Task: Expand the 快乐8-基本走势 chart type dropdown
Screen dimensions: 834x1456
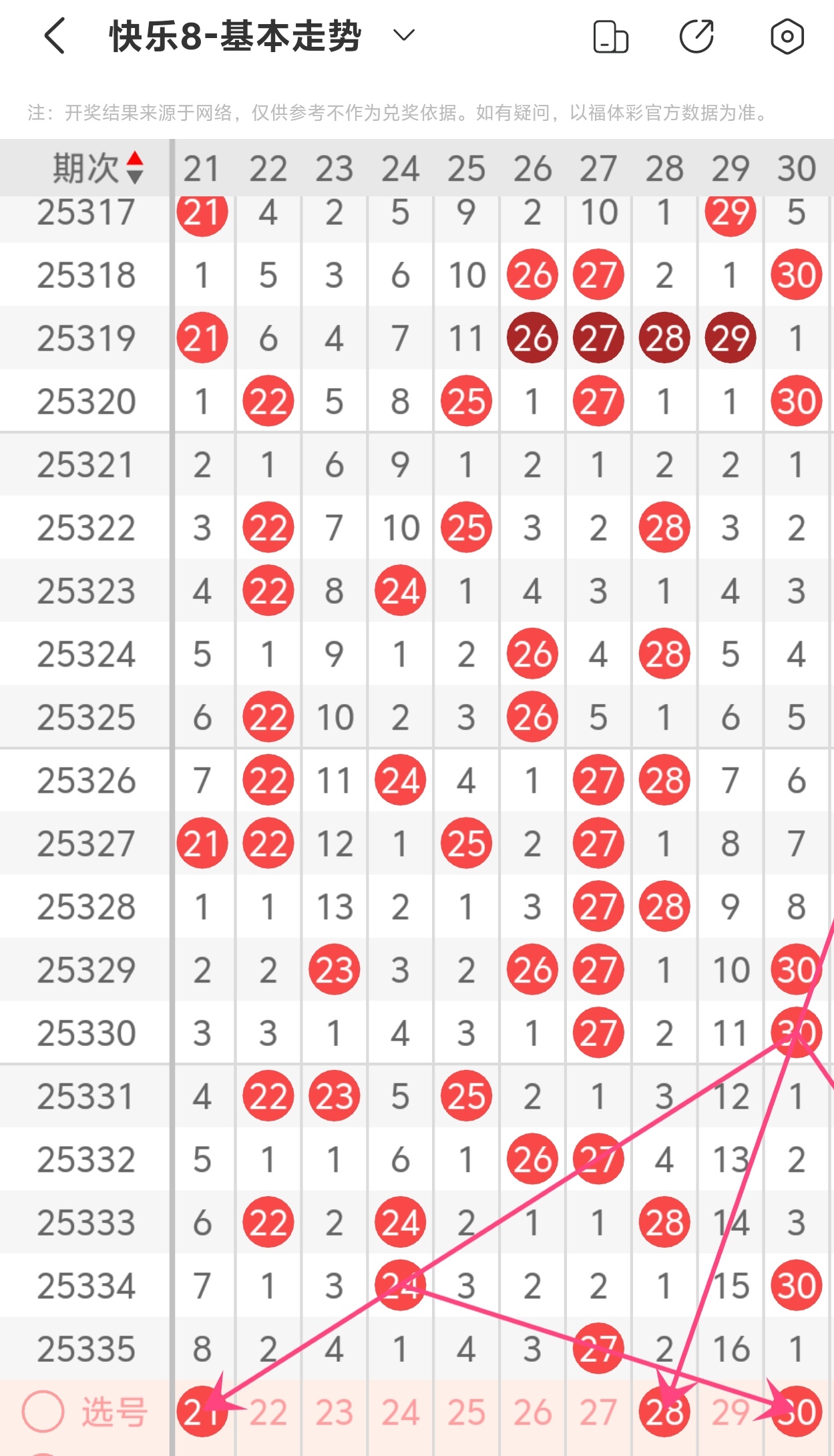Action: pos(404,35)
